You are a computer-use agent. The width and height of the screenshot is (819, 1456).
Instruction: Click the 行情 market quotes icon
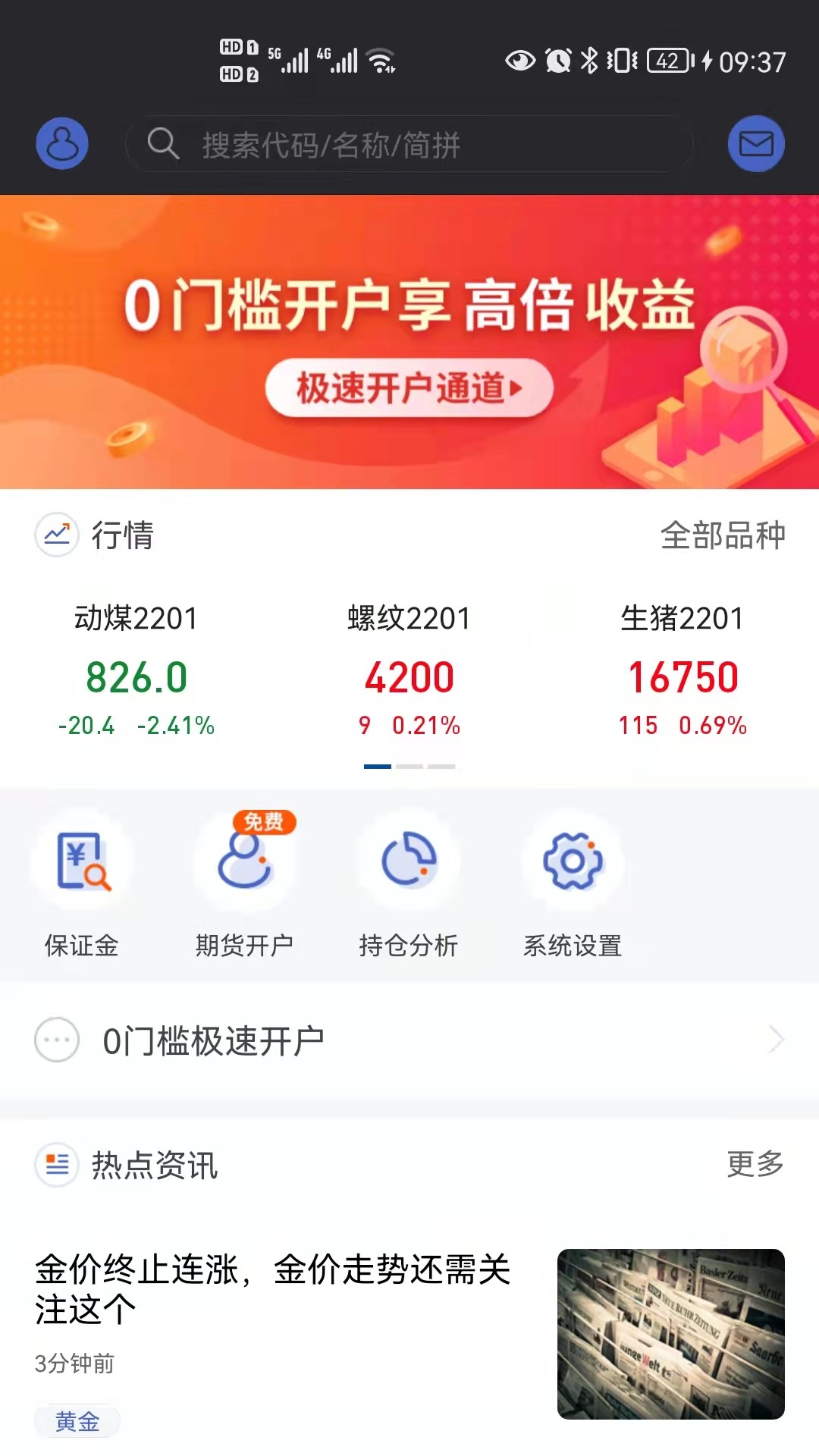coord(56,535)
